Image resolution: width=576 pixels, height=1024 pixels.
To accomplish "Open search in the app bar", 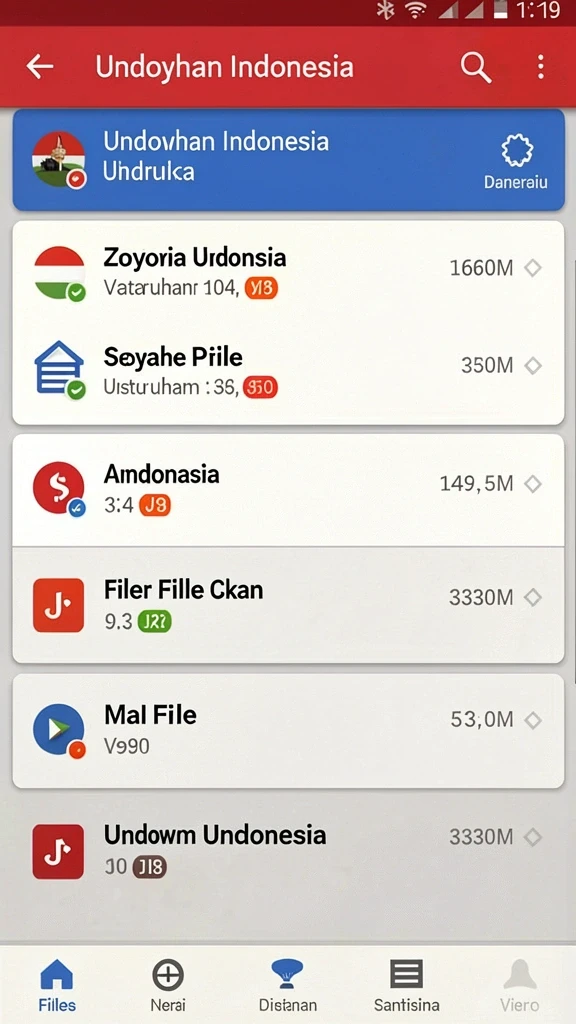I will click(x=475, y=67).
